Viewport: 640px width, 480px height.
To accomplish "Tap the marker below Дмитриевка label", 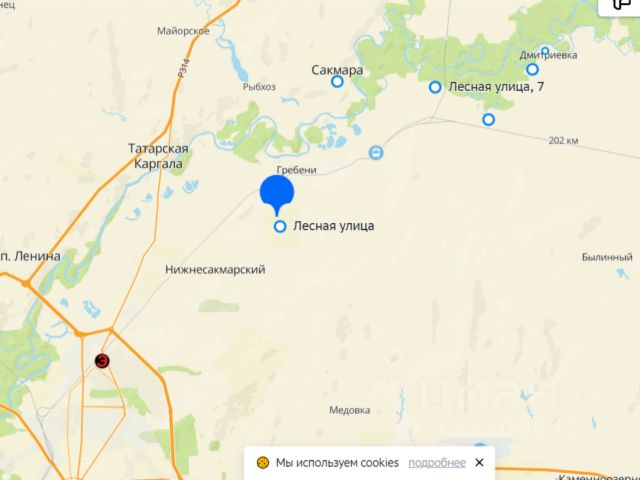I will pos(532,69).
